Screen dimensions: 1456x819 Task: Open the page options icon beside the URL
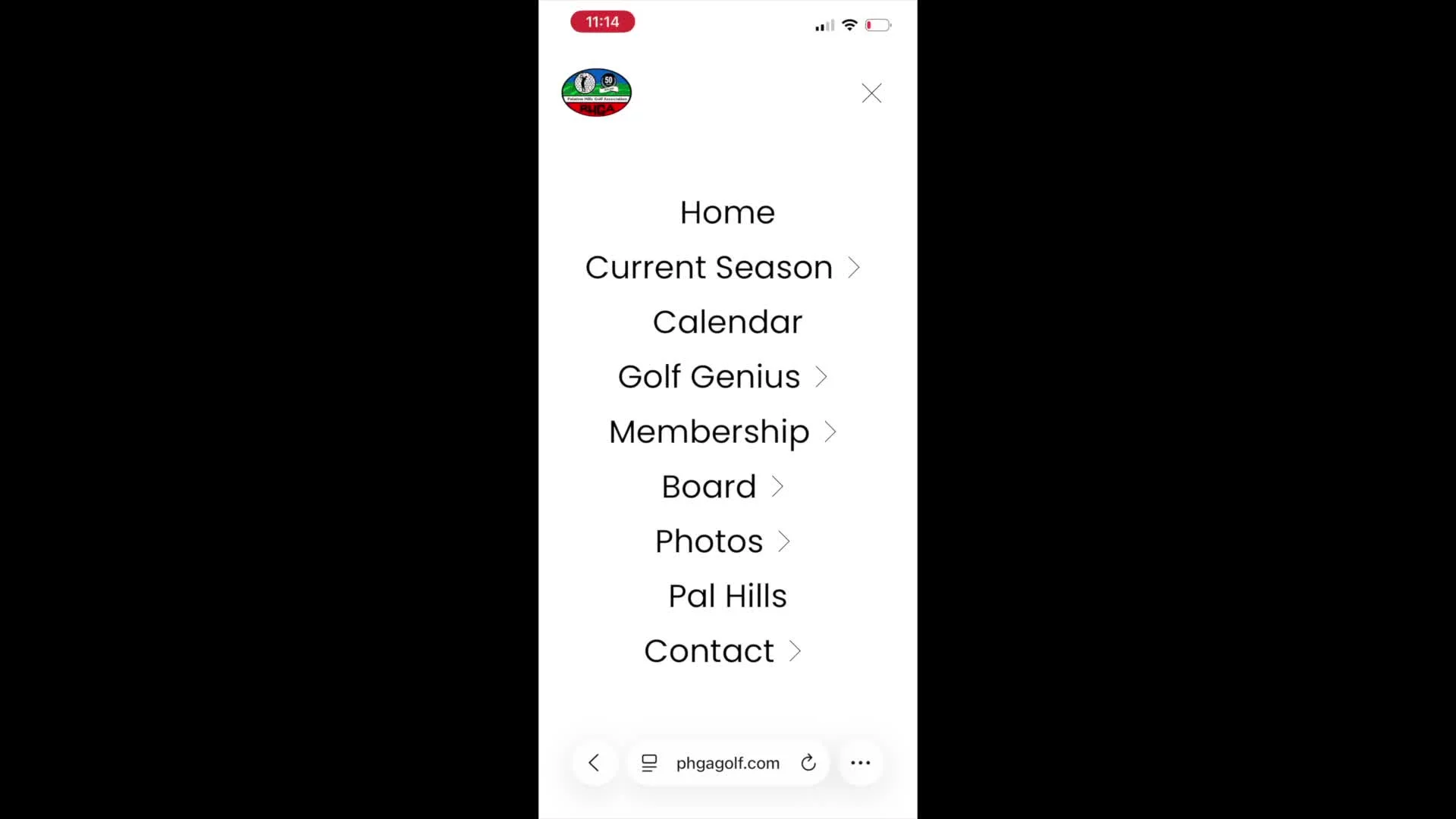coord(649,763)
